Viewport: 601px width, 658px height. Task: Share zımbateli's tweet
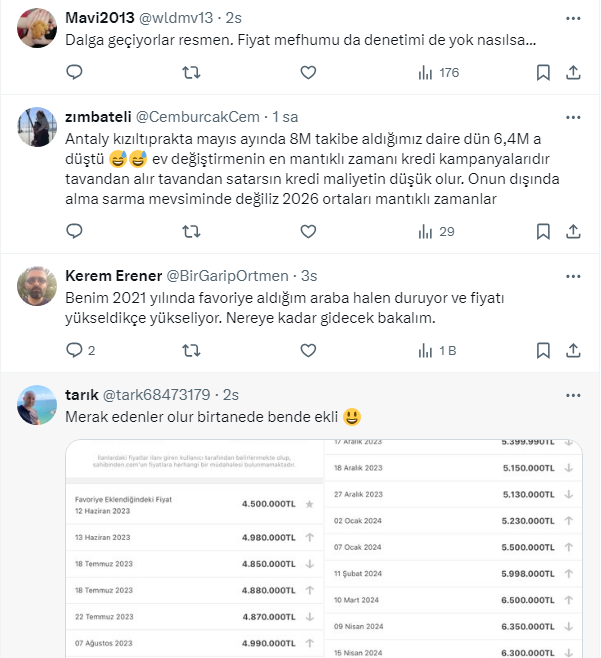click(573, 231)
